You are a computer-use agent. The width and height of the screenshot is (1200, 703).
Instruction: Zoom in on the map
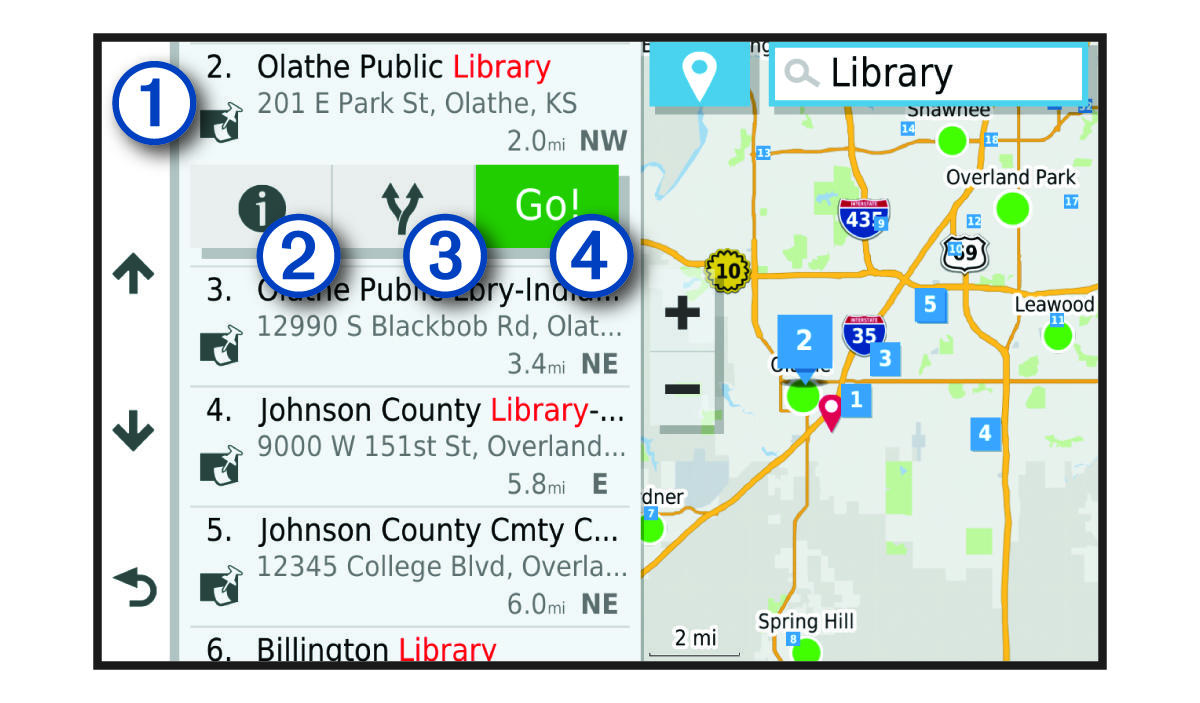[x=683, y=313]
